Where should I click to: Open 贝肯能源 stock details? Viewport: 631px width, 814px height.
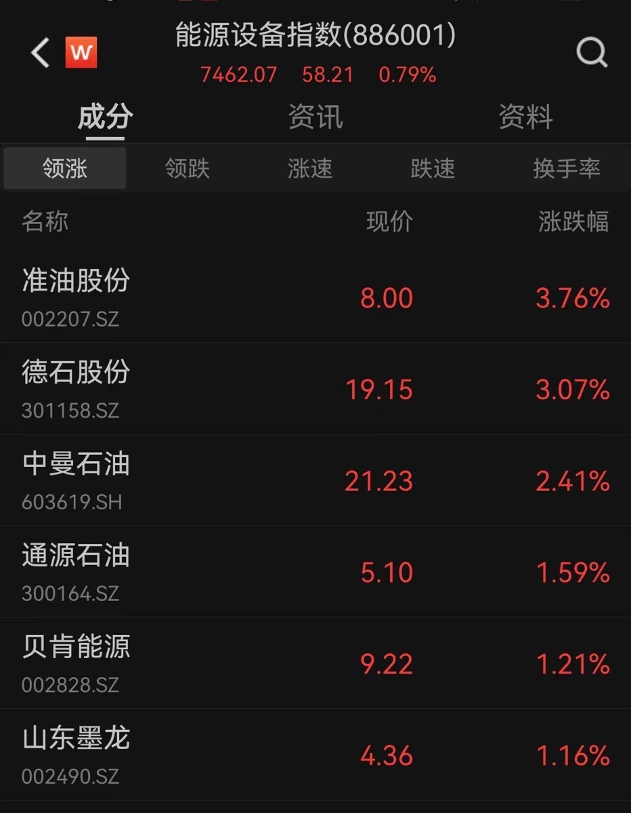click(x=315, y=663)
